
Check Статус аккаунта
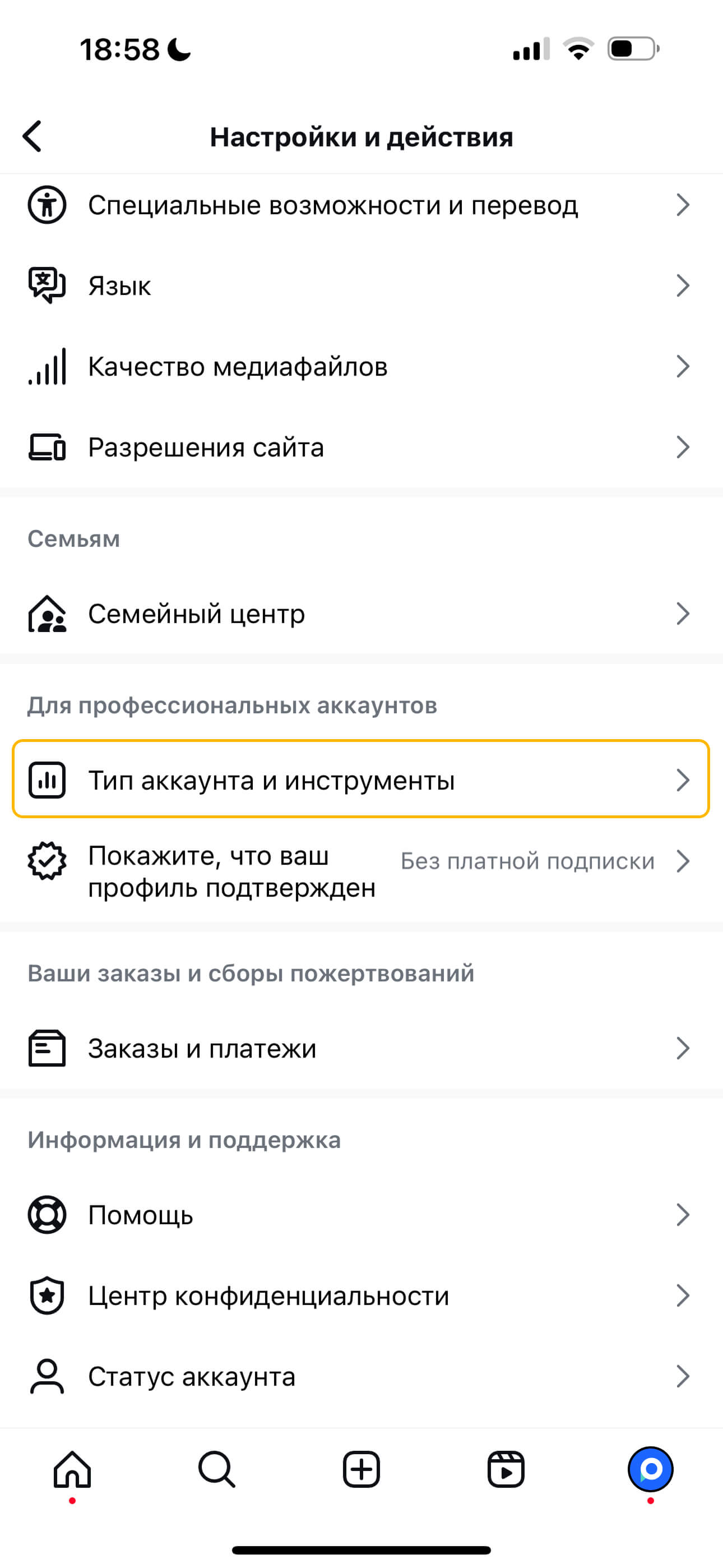[361, 1376]
